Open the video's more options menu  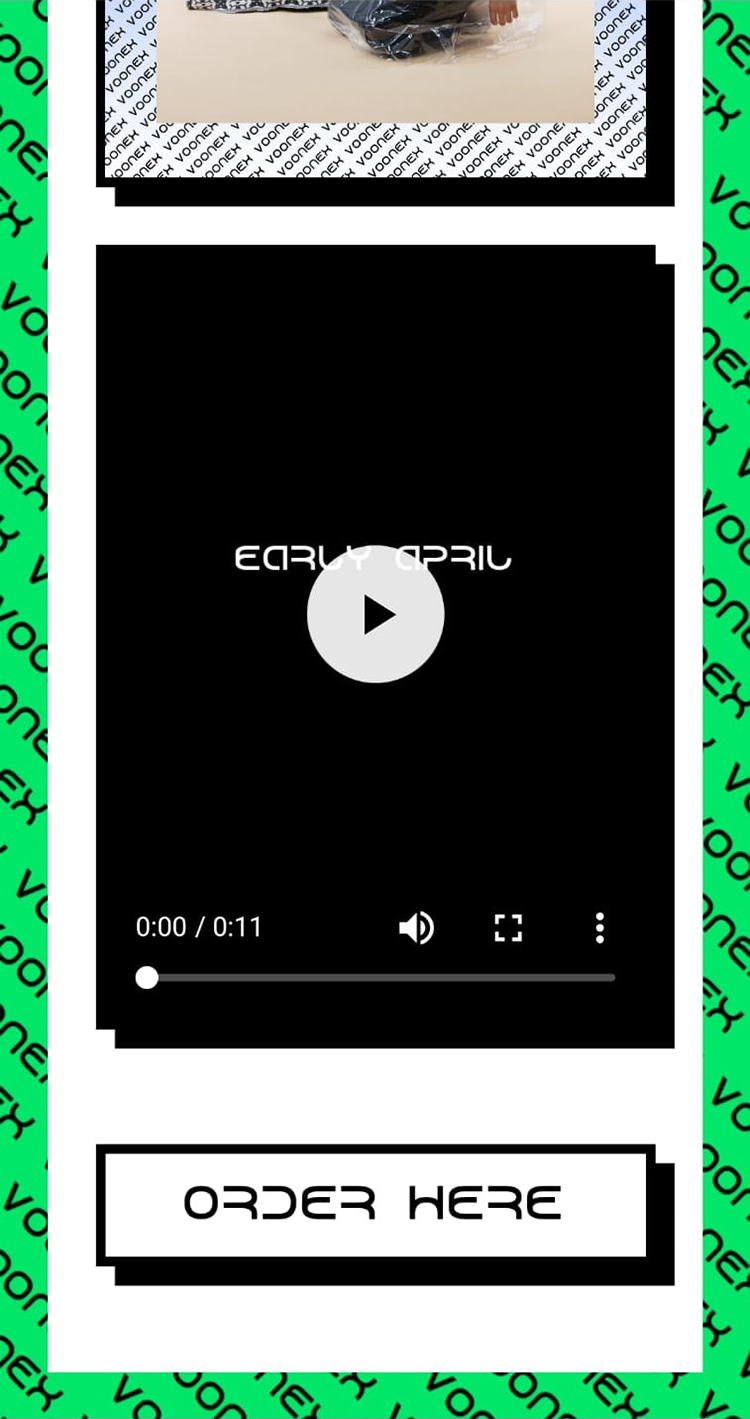(599, 928)
